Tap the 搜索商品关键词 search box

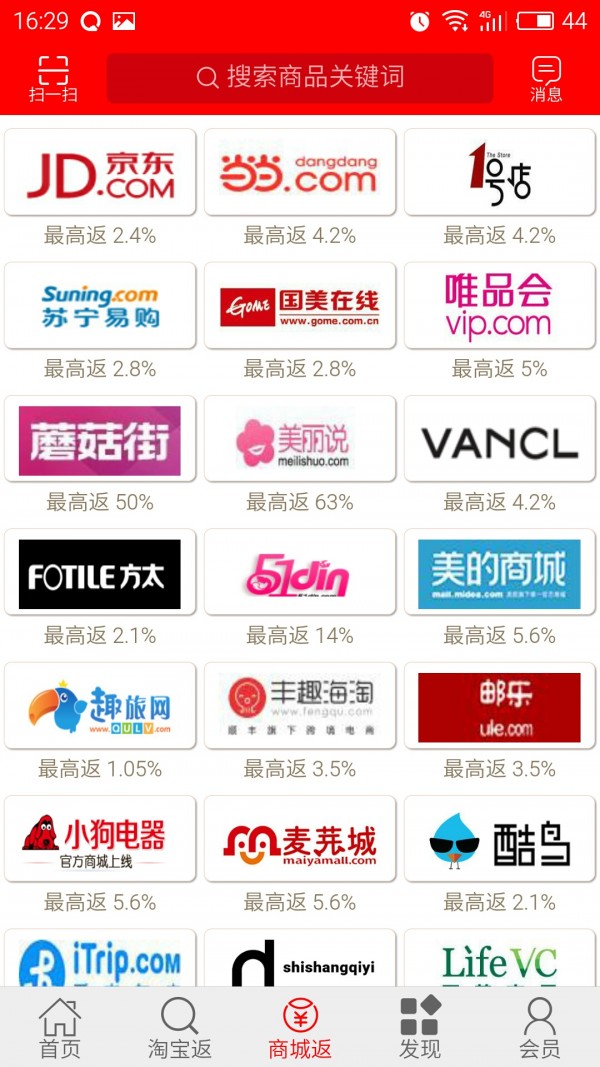(x=300, y=78)
